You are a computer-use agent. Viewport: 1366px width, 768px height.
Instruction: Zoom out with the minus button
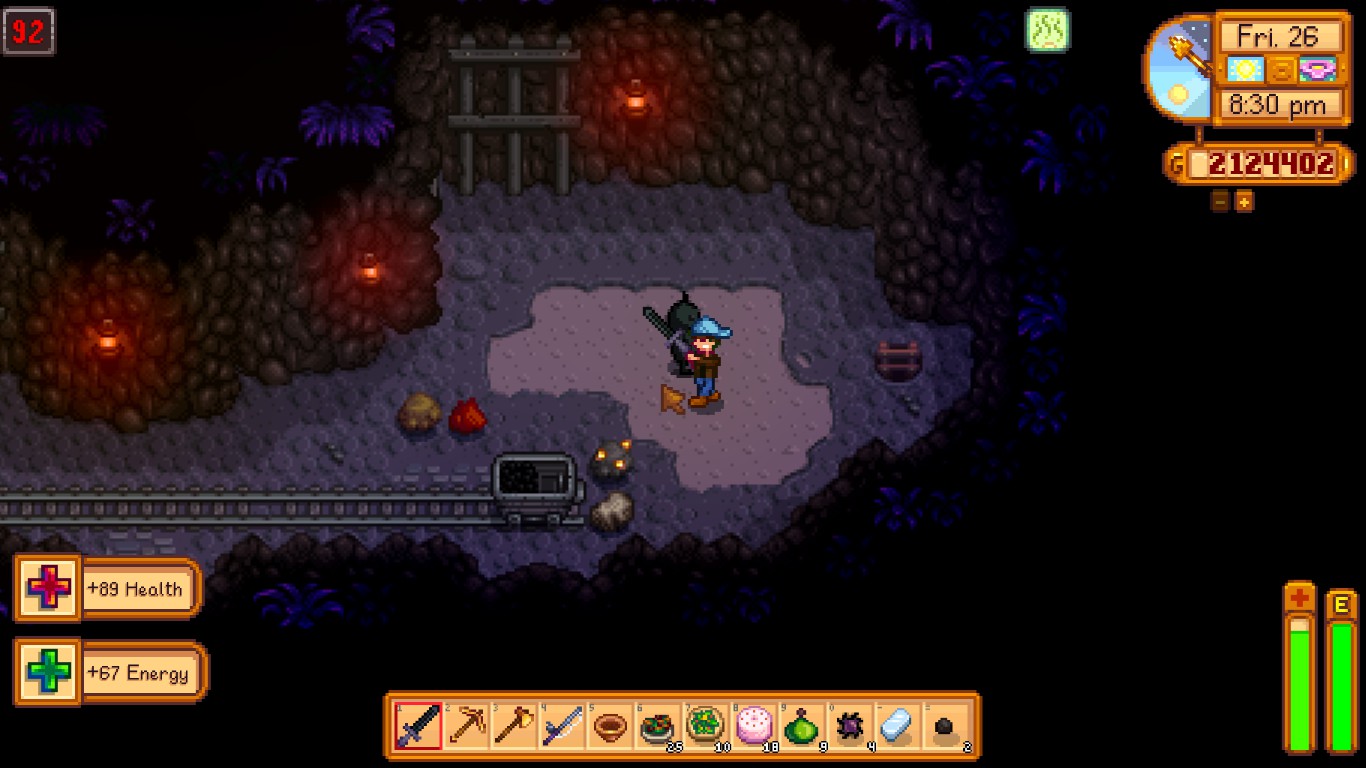tap(1220, 201)
